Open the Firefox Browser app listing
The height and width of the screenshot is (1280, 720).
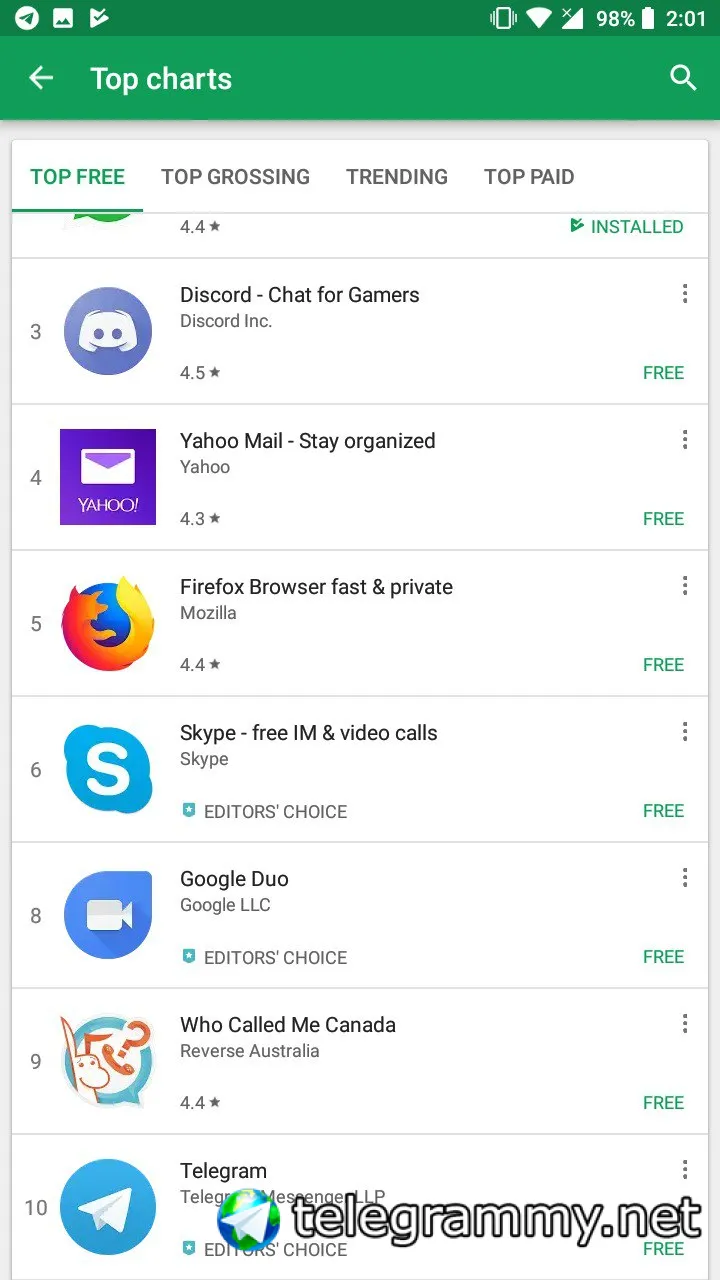[316, 587]
